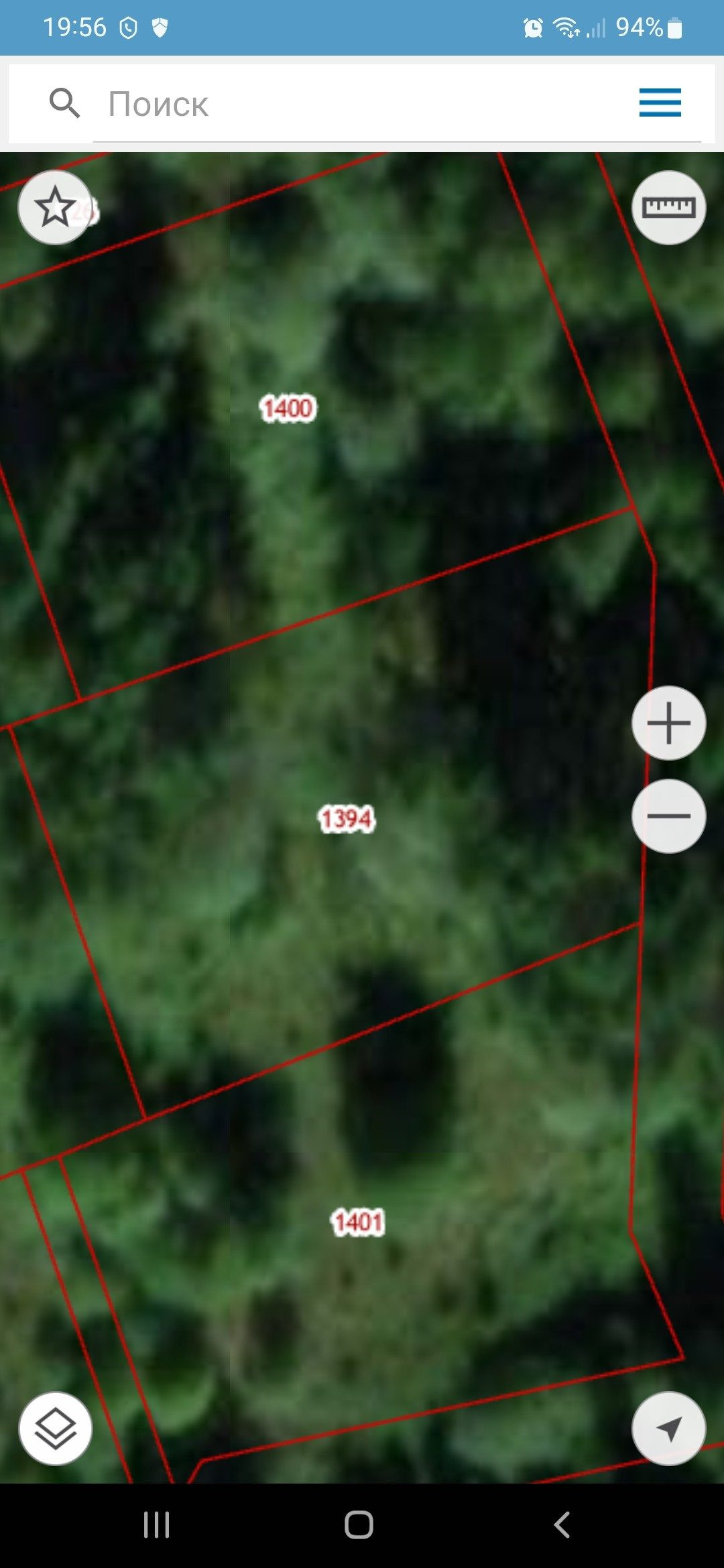Center map on my current location
Viewport: 724px width, 1568px height.
[668, 1428]
